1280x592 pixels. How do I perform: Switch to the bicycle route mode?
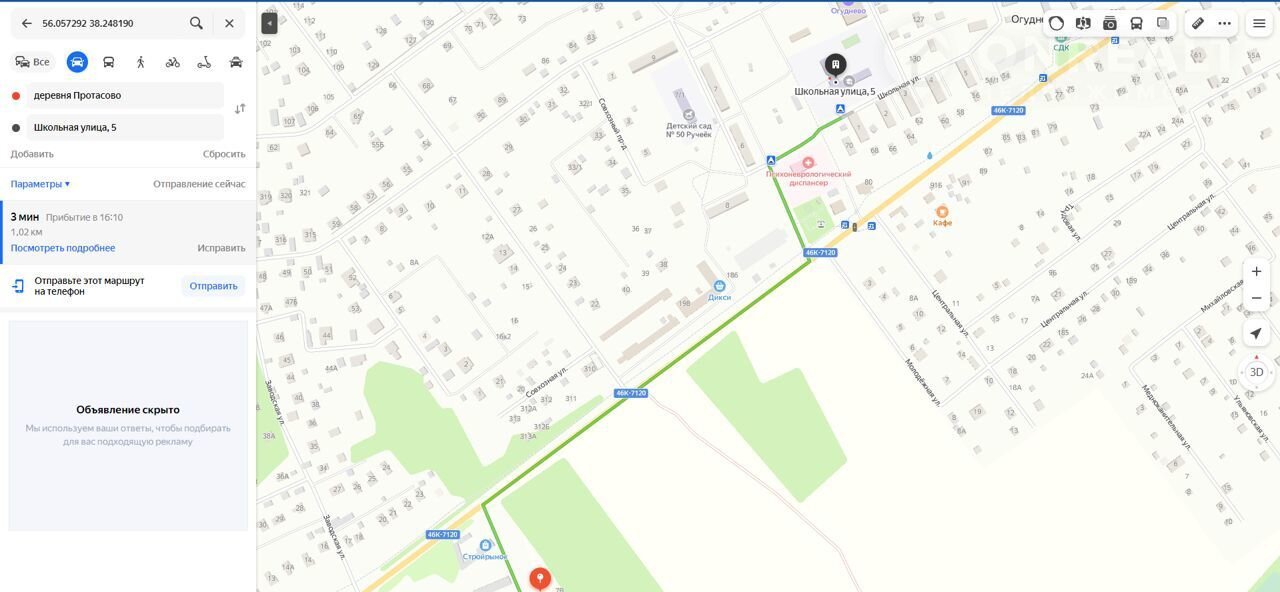(x=173, y=62)
